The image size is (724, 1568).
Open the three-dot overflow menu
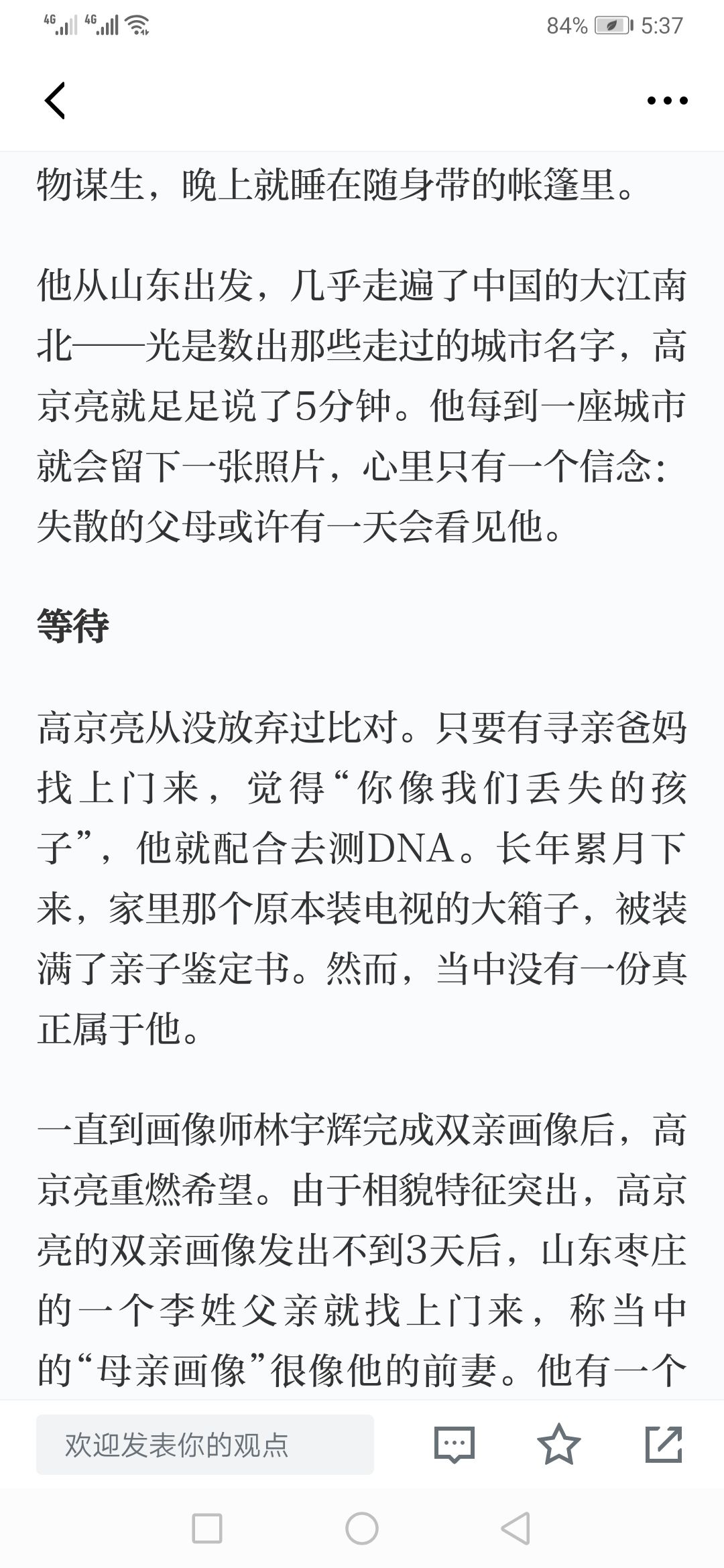tap(667, 101)
